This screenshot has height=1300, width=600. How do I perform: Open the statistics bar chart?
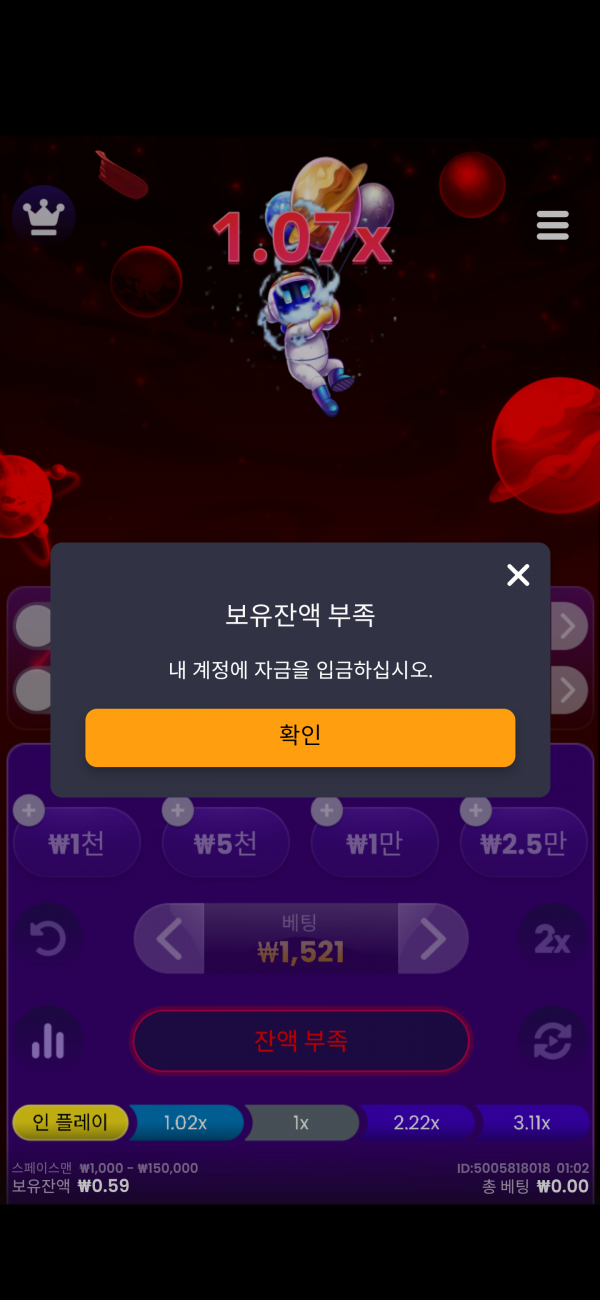coord(48,1040)
